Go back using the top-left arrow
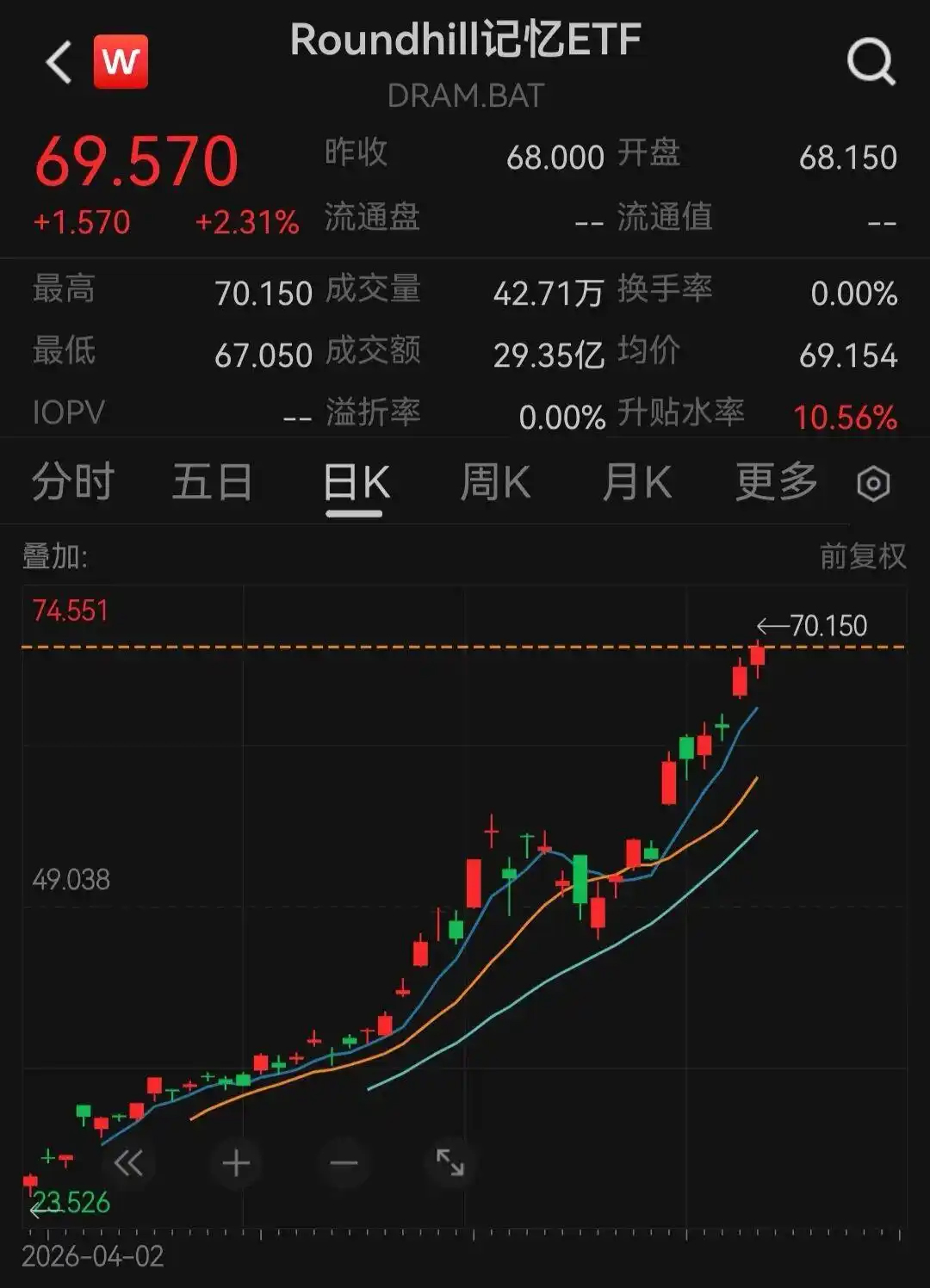The width and height of the screenshot is (930, 1288). pos(59,63)
